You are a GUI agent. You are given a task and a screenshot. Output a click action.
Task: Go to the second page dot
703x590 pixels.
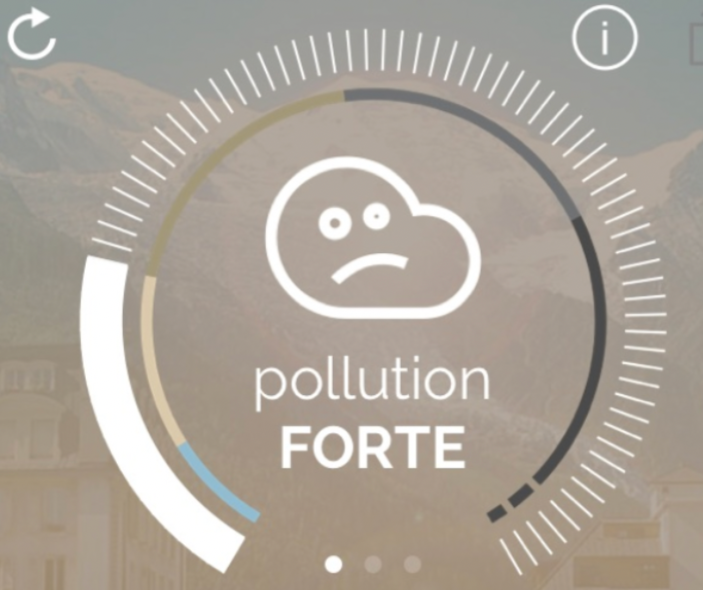point(373,564)
